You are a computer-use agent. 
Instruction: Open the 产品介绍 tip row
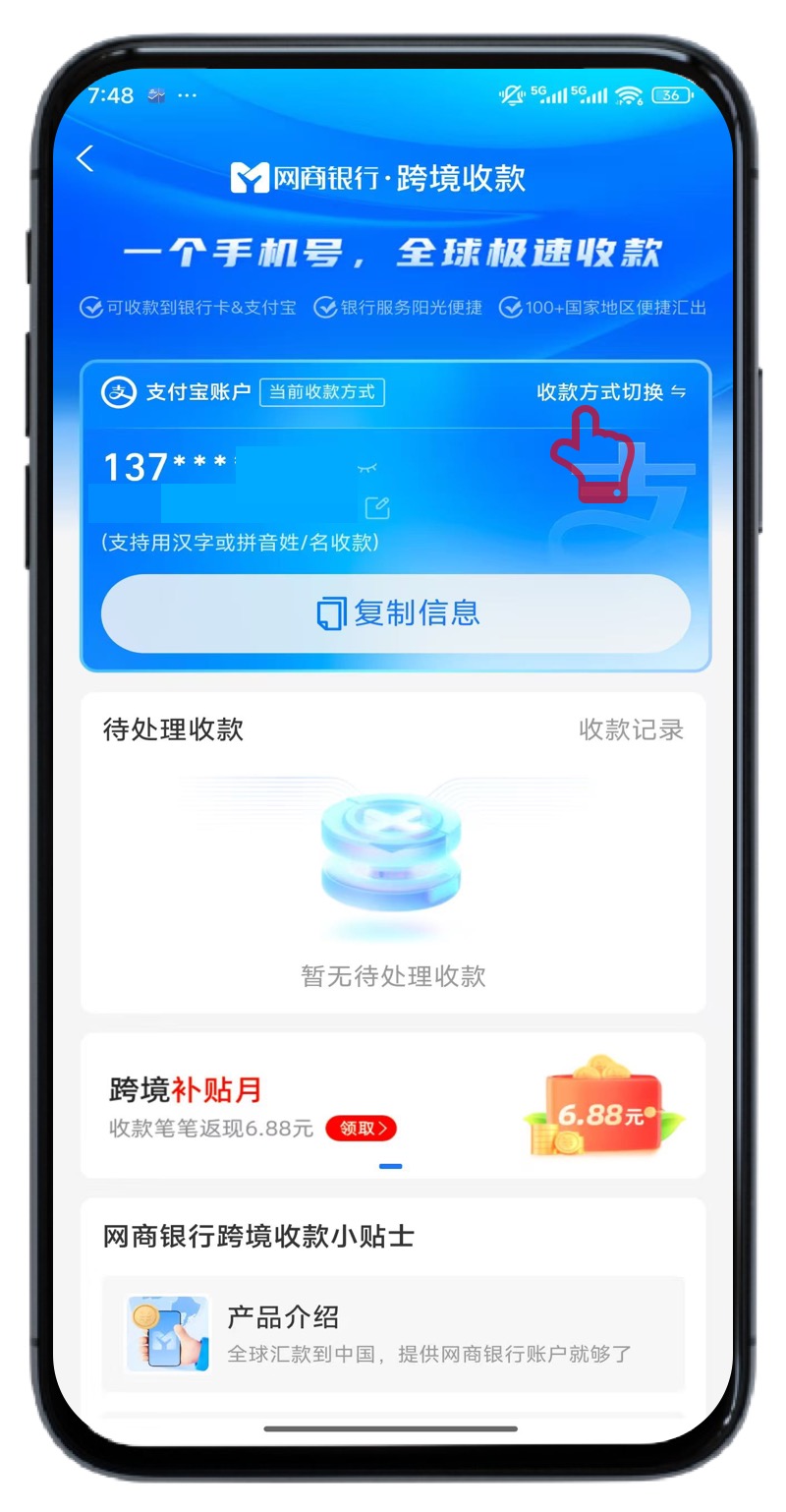tap(393, 1333)
